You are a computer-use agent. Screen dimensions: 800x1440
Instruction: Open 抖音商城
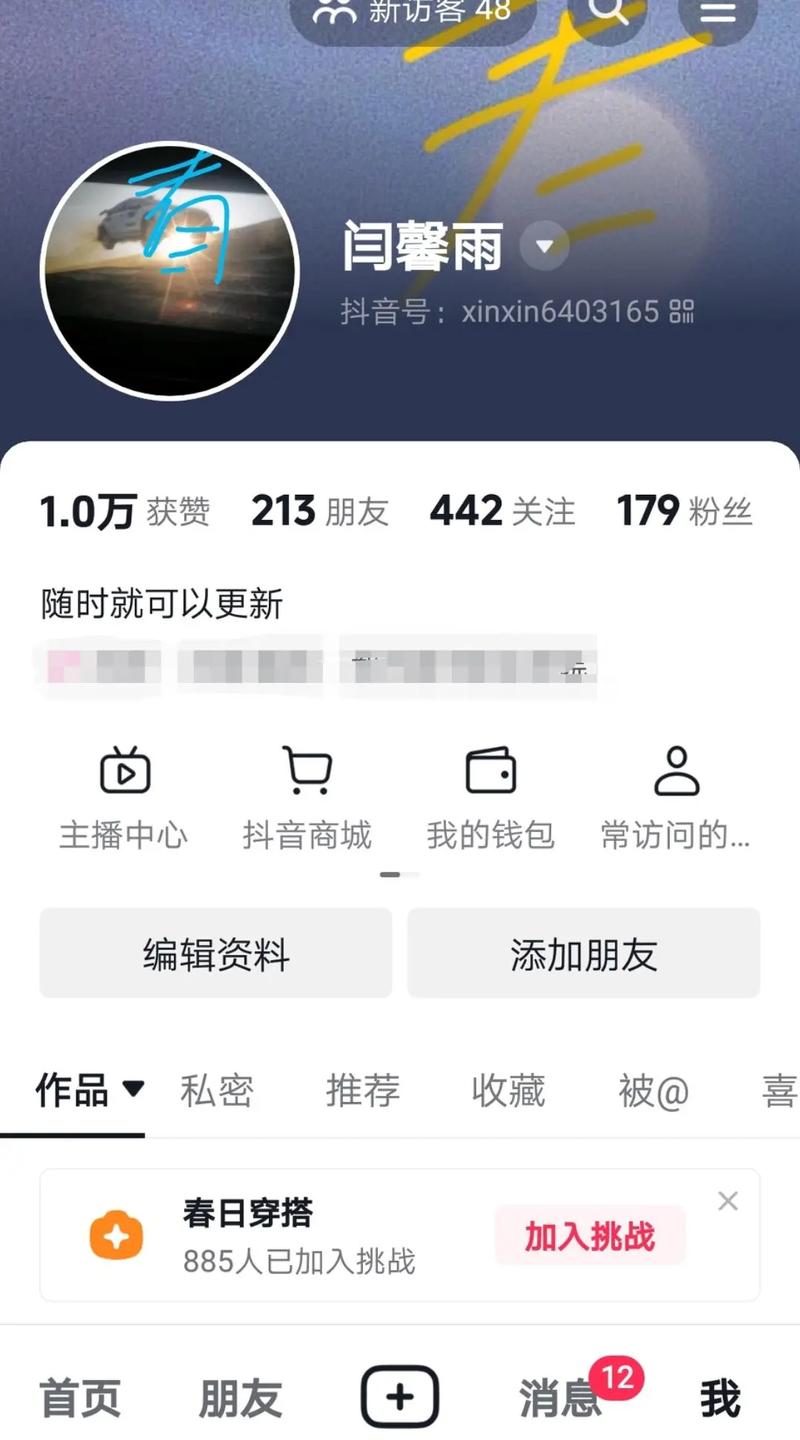pyautogui.click(x=307, y=797)
